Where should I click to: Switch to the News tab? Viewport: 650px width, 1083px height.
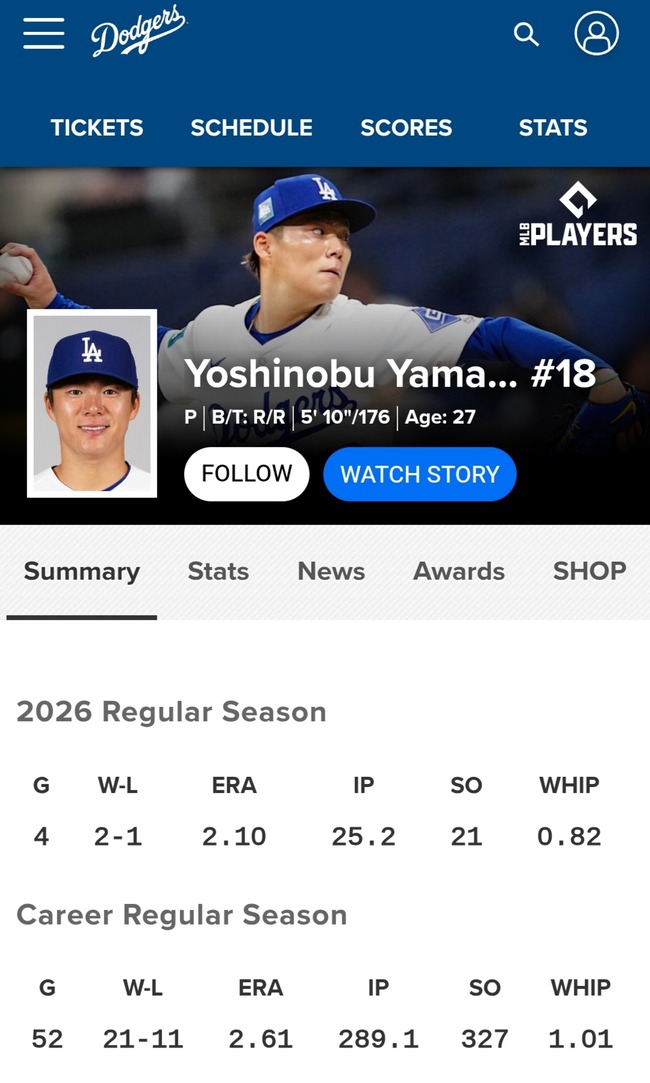[x=331, y=571]
